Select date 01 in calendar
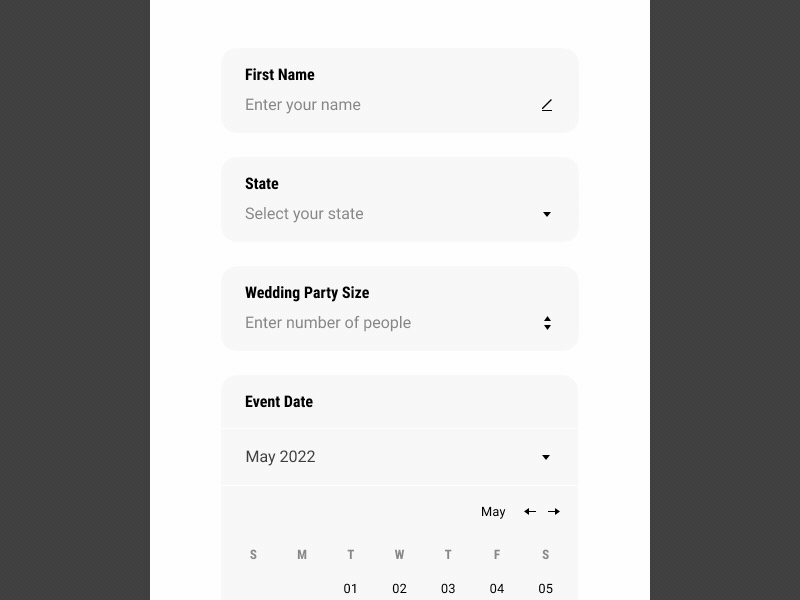The image size is (800, 600). [x=350, y=589]
